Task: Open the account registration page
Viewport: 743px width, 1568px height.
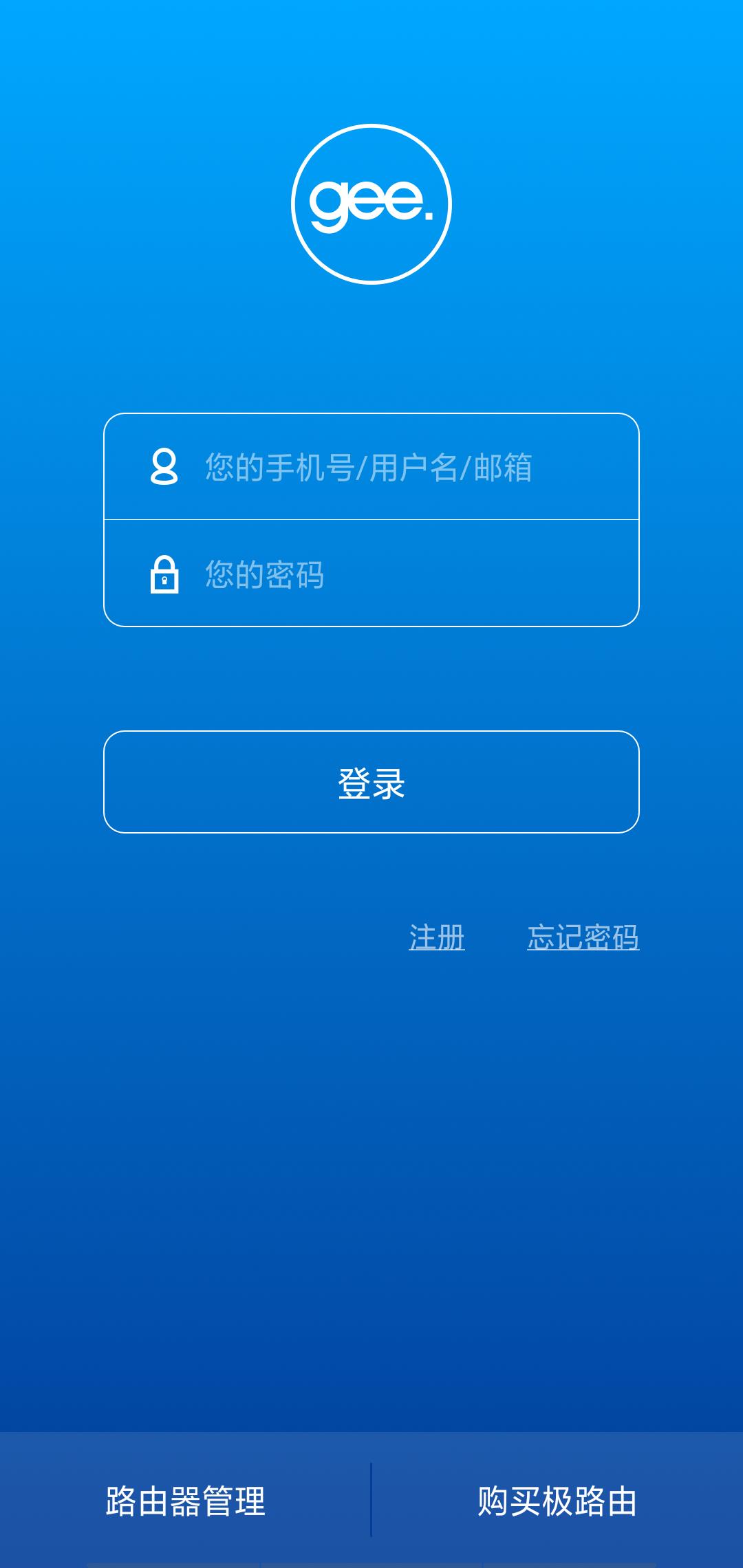Action: point(437,937)
